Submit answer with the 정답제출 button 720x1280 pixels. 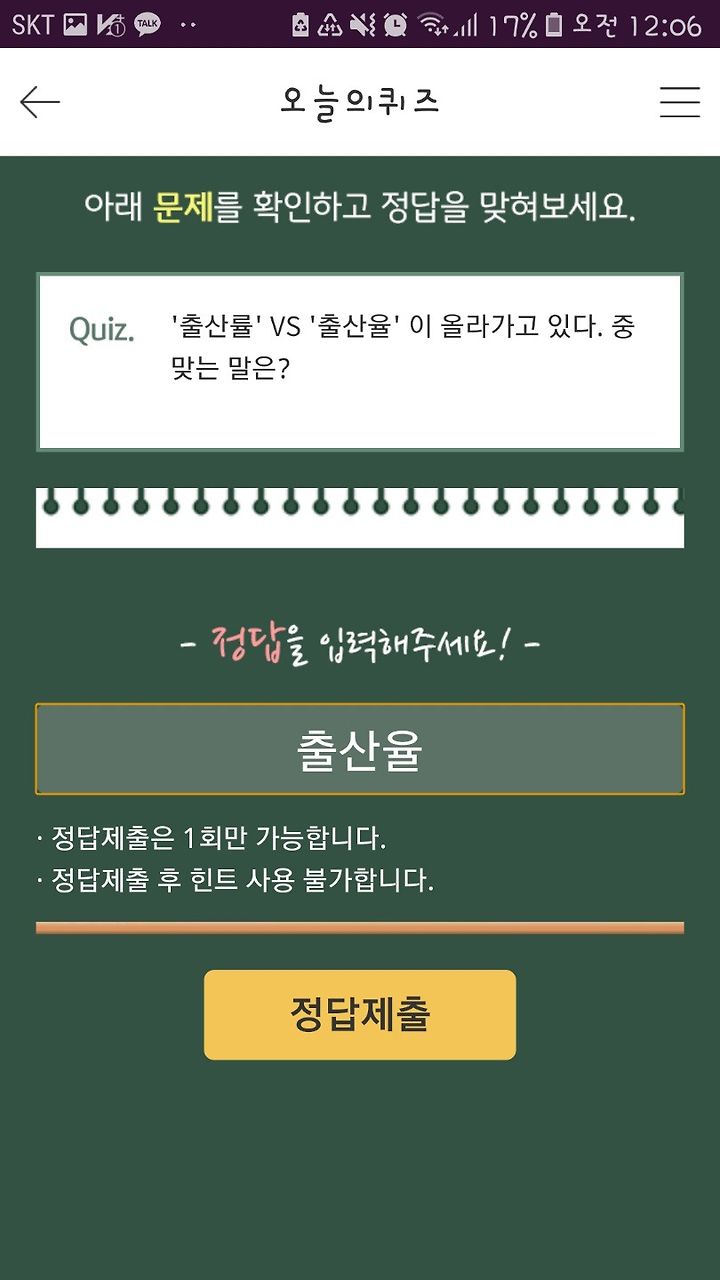(x=360, y=1015)
